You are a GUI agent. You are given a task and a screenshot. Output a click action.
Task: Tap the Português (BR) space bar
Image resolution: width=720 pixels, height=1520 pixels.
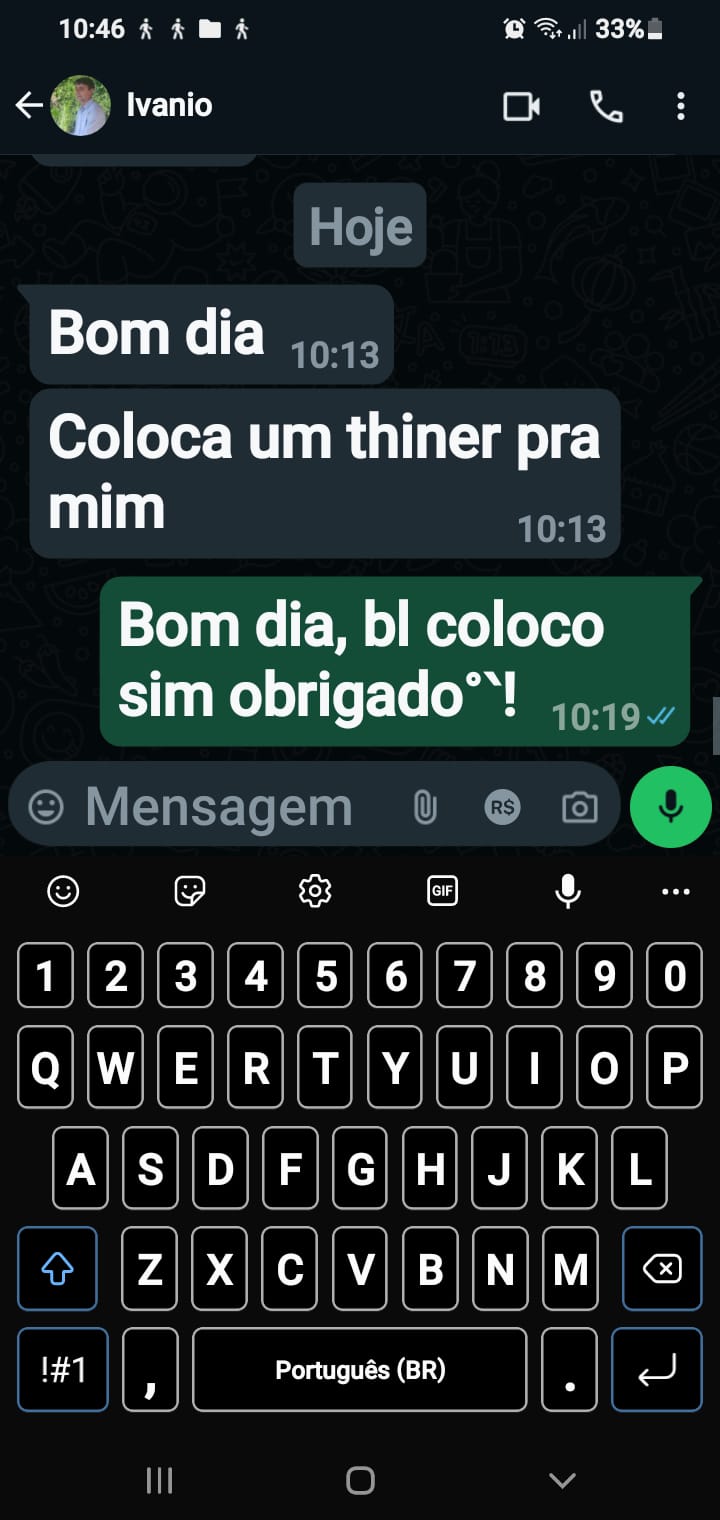pos(360,1369)
